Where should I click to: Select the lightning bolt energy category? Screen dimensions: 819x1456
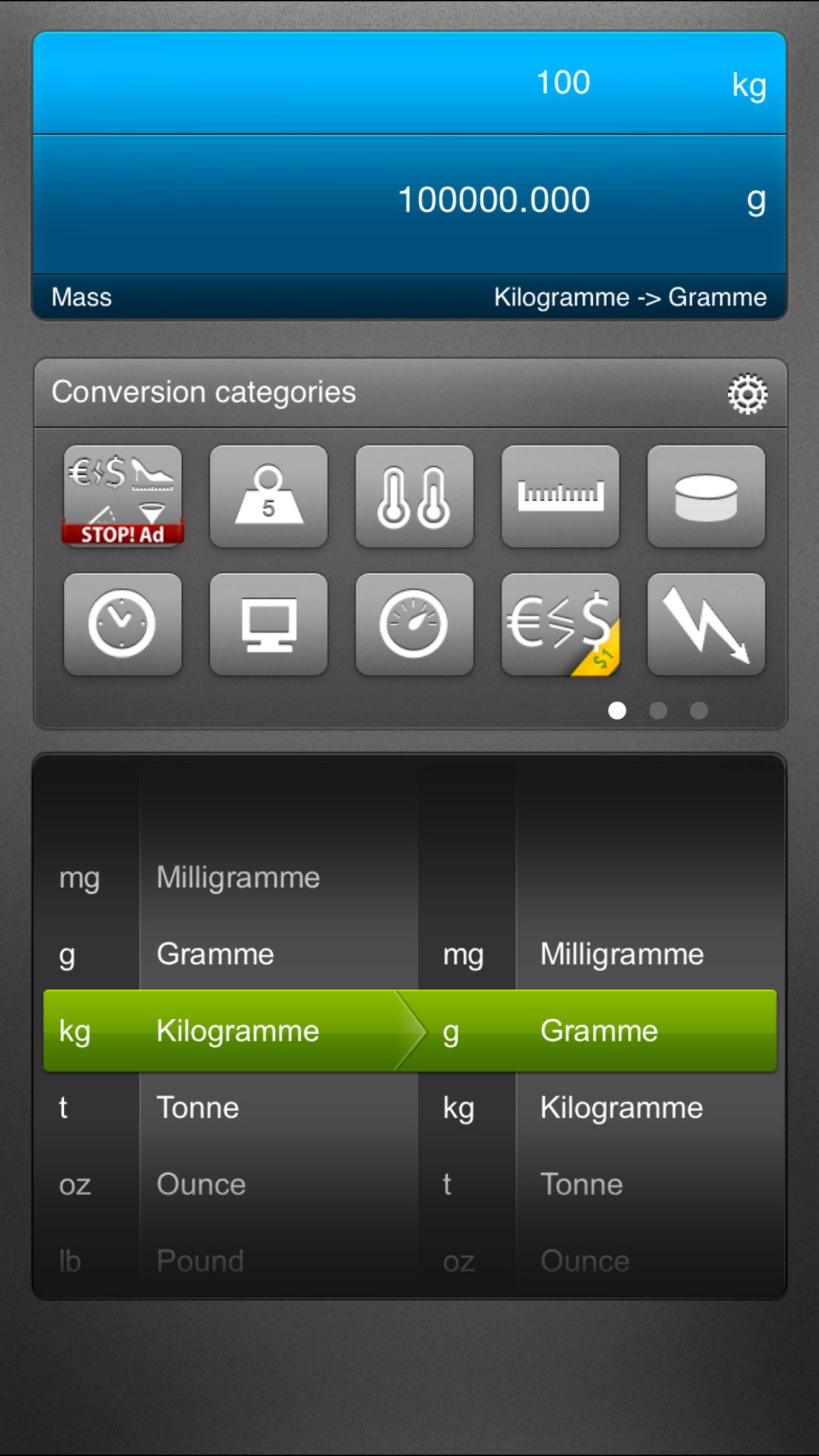(x=706, y=624)
